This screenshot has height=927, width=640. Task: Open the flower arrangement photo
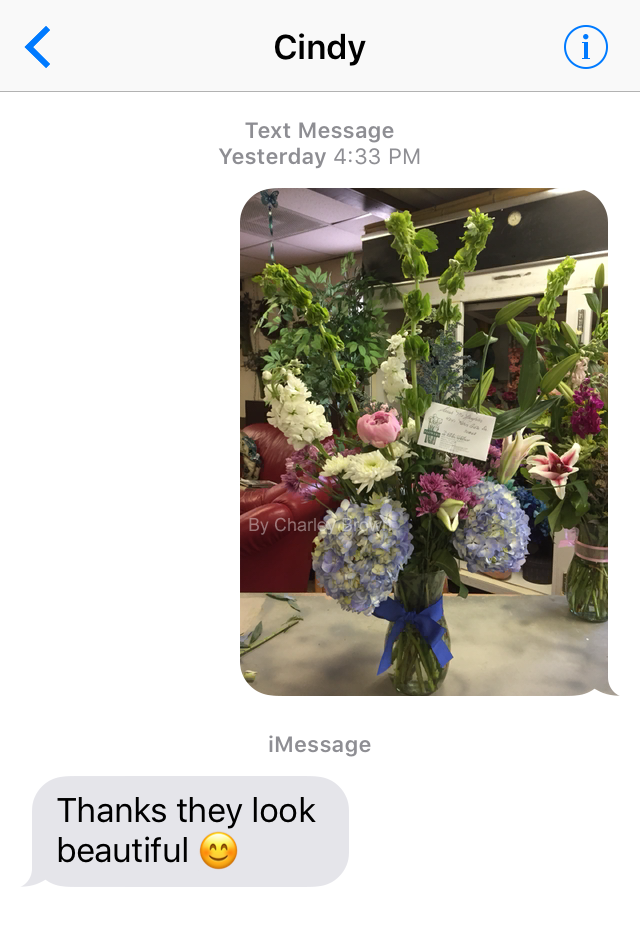pos(423,441)
